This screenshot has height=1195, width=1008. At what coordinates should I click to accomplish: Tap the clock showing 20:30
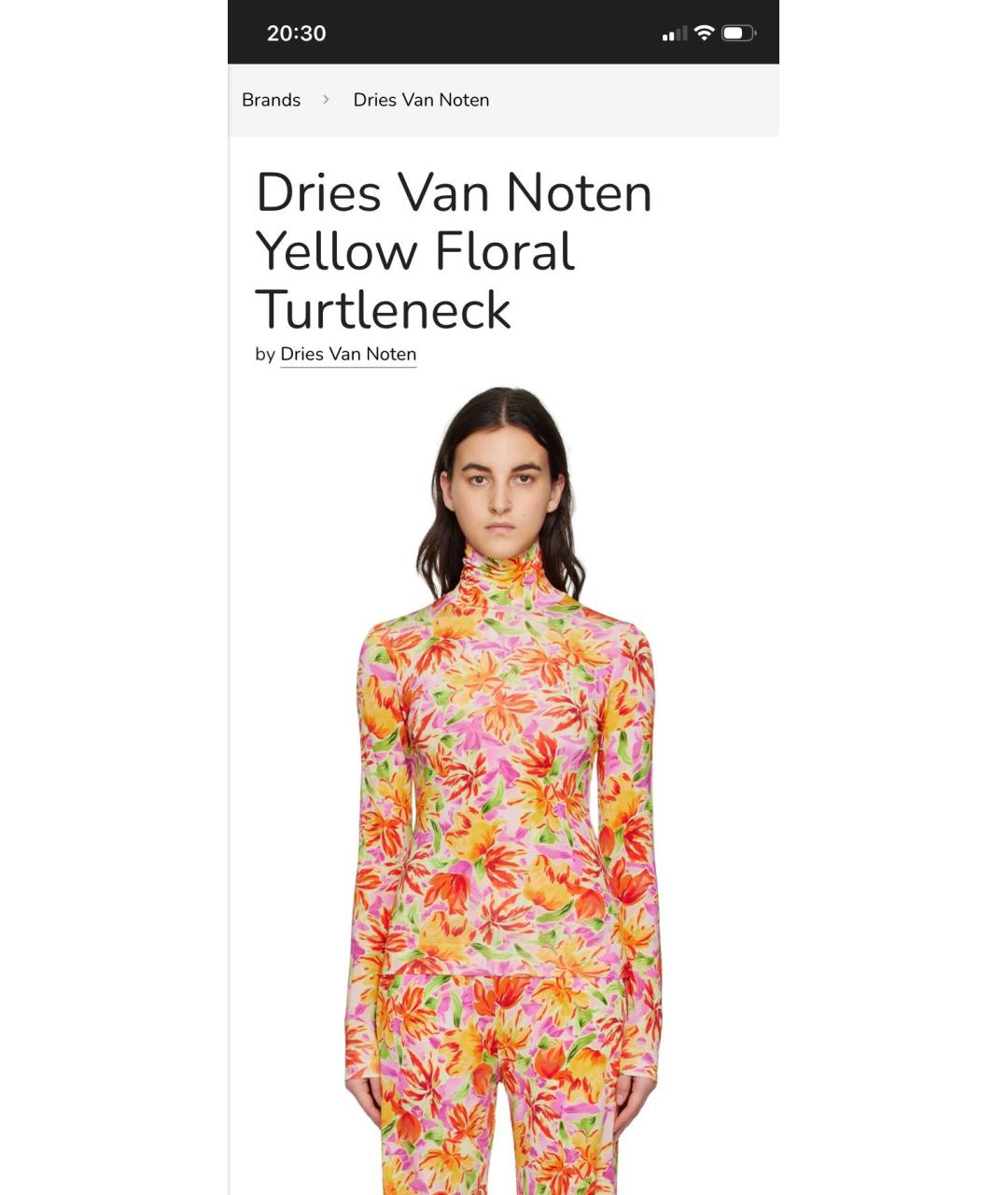[x=296, y=33]
